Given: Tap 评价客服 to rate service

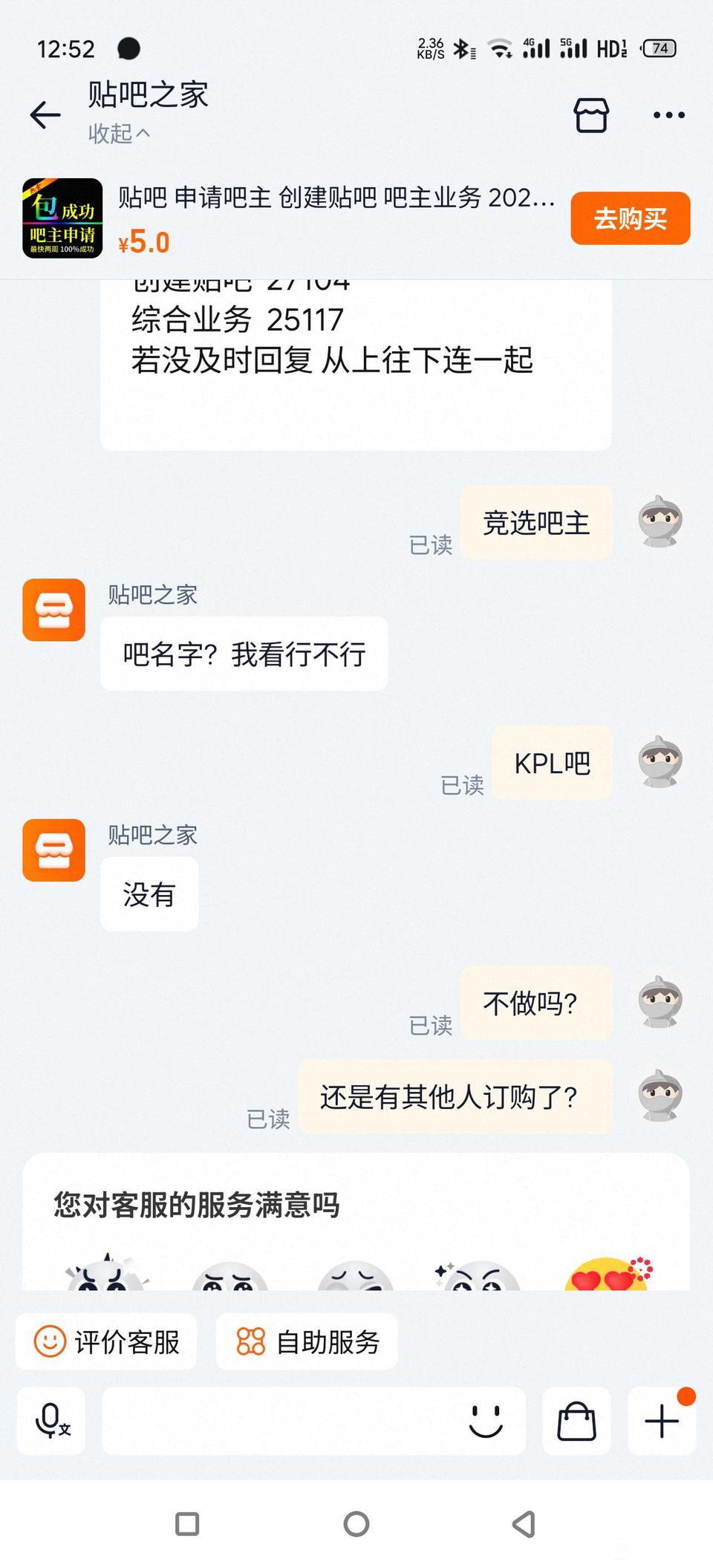Looking at the screenshot, I should (x=106, y=1341).
